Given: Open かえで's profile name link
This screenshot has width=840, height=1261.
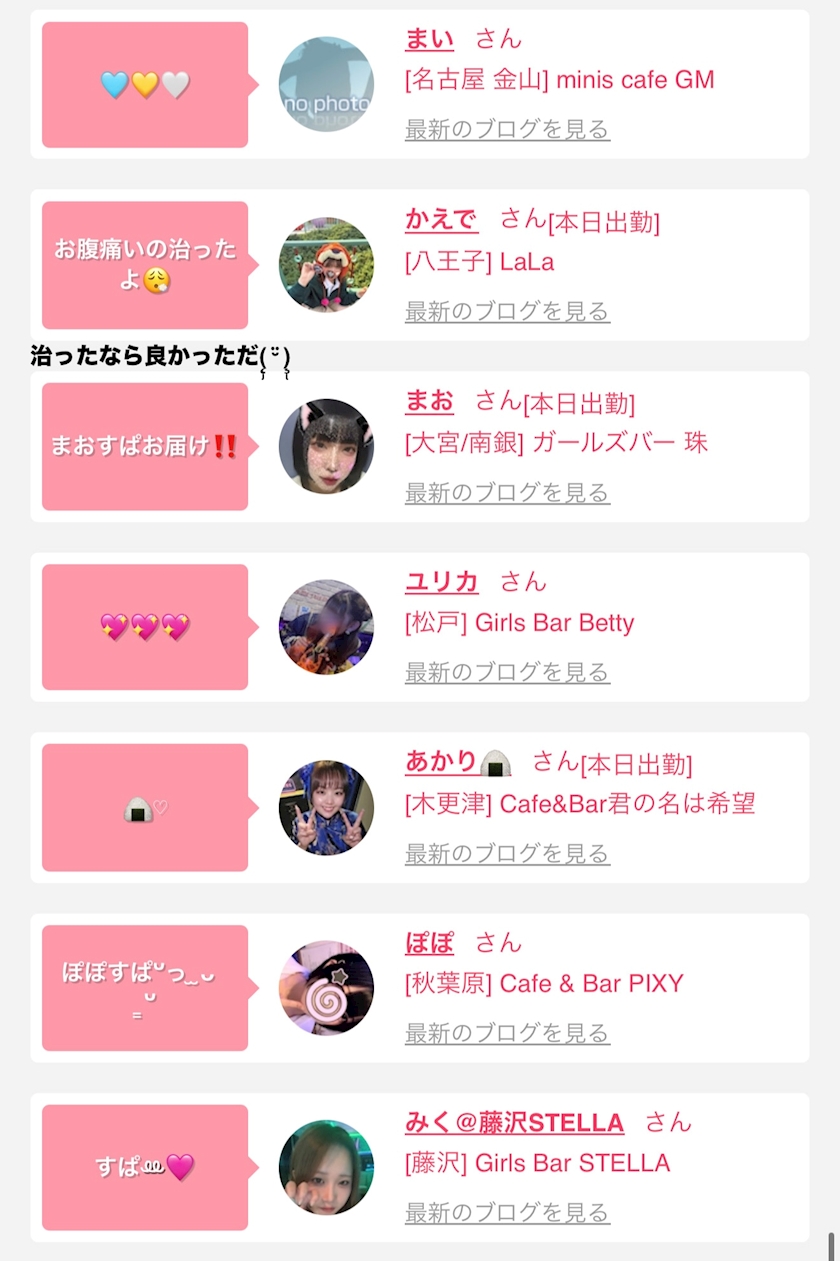Looking at the screenshot, I should coord(441,219).
